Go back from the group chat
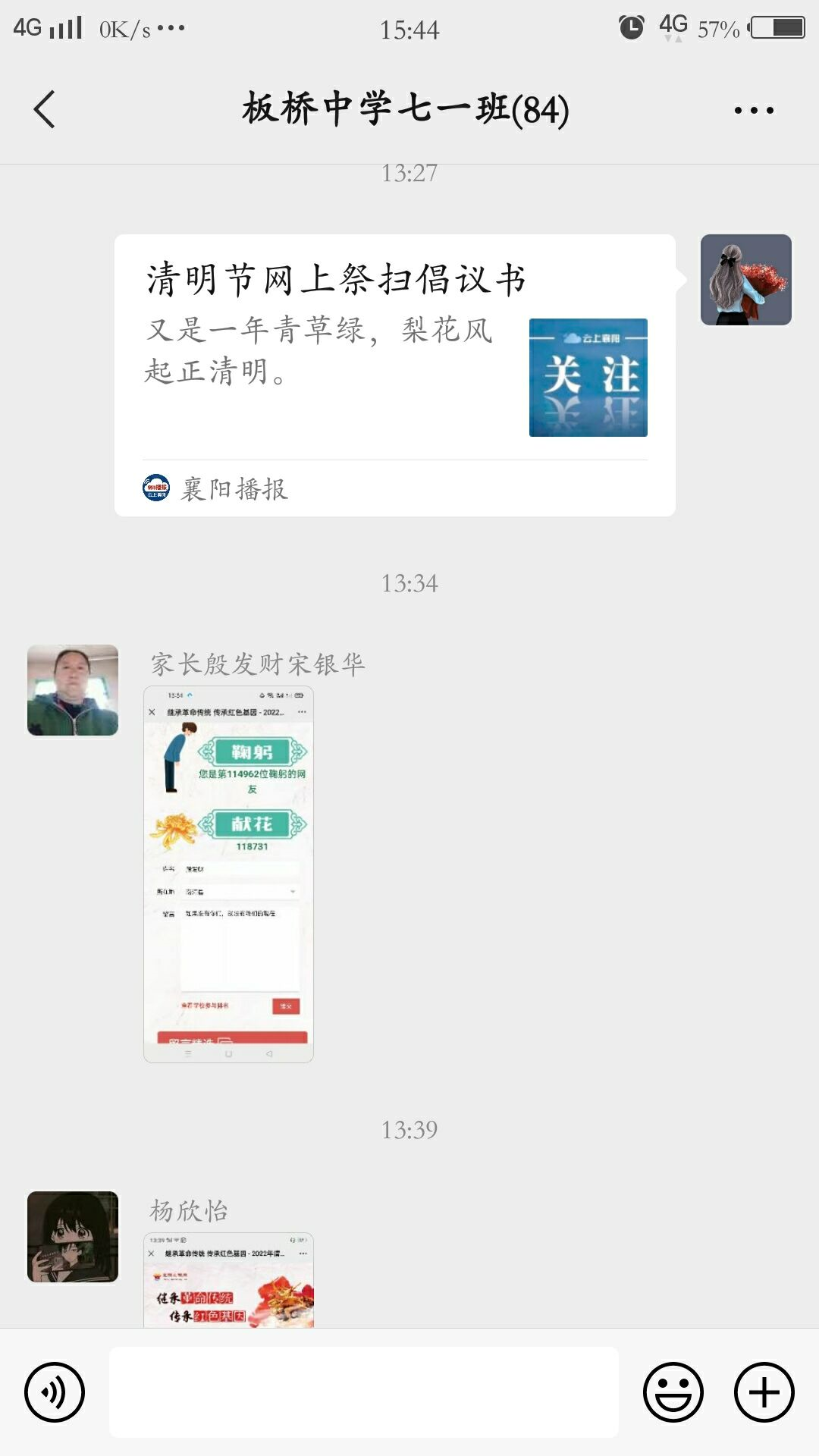 tap(45, 109)
